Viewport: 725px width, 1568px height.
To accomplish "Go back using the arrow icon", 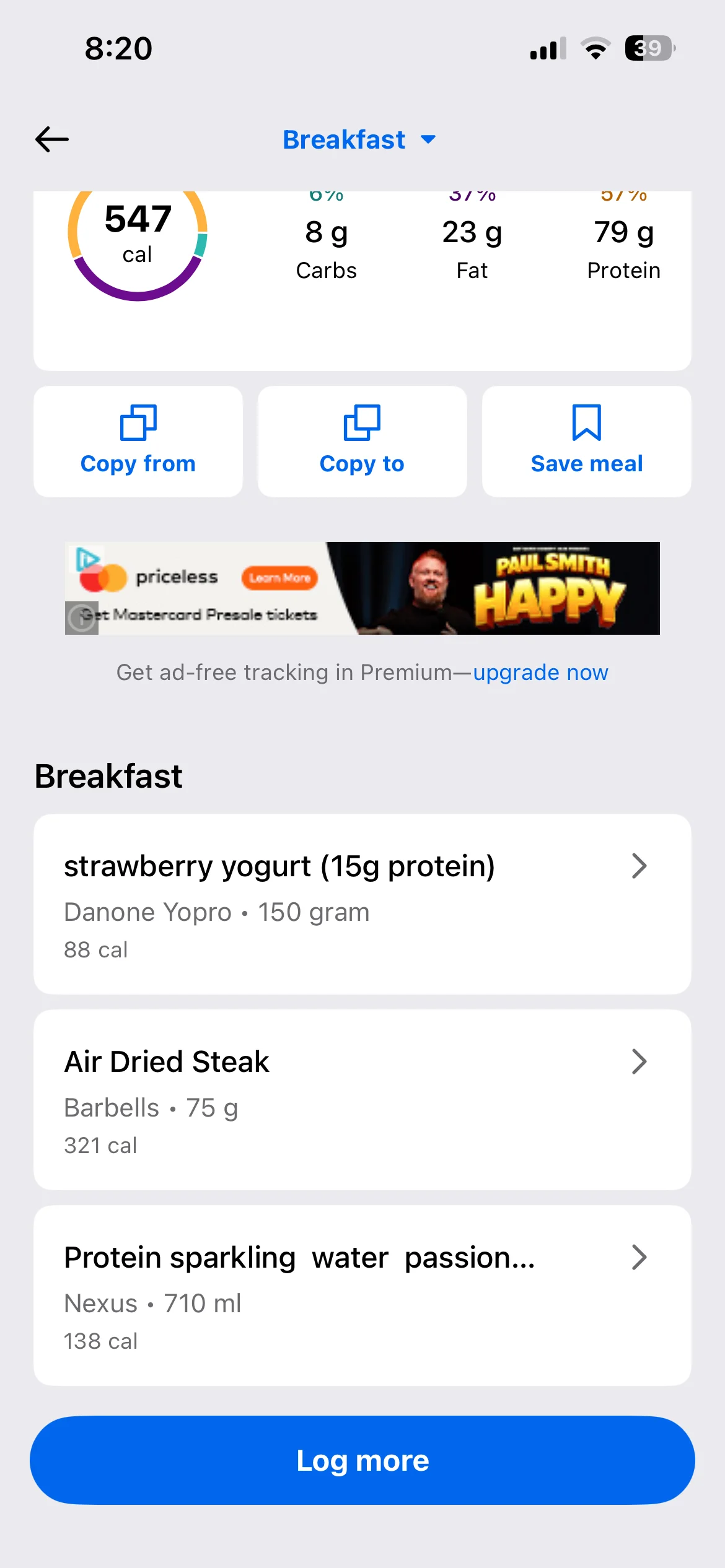I will pos(52,139).
